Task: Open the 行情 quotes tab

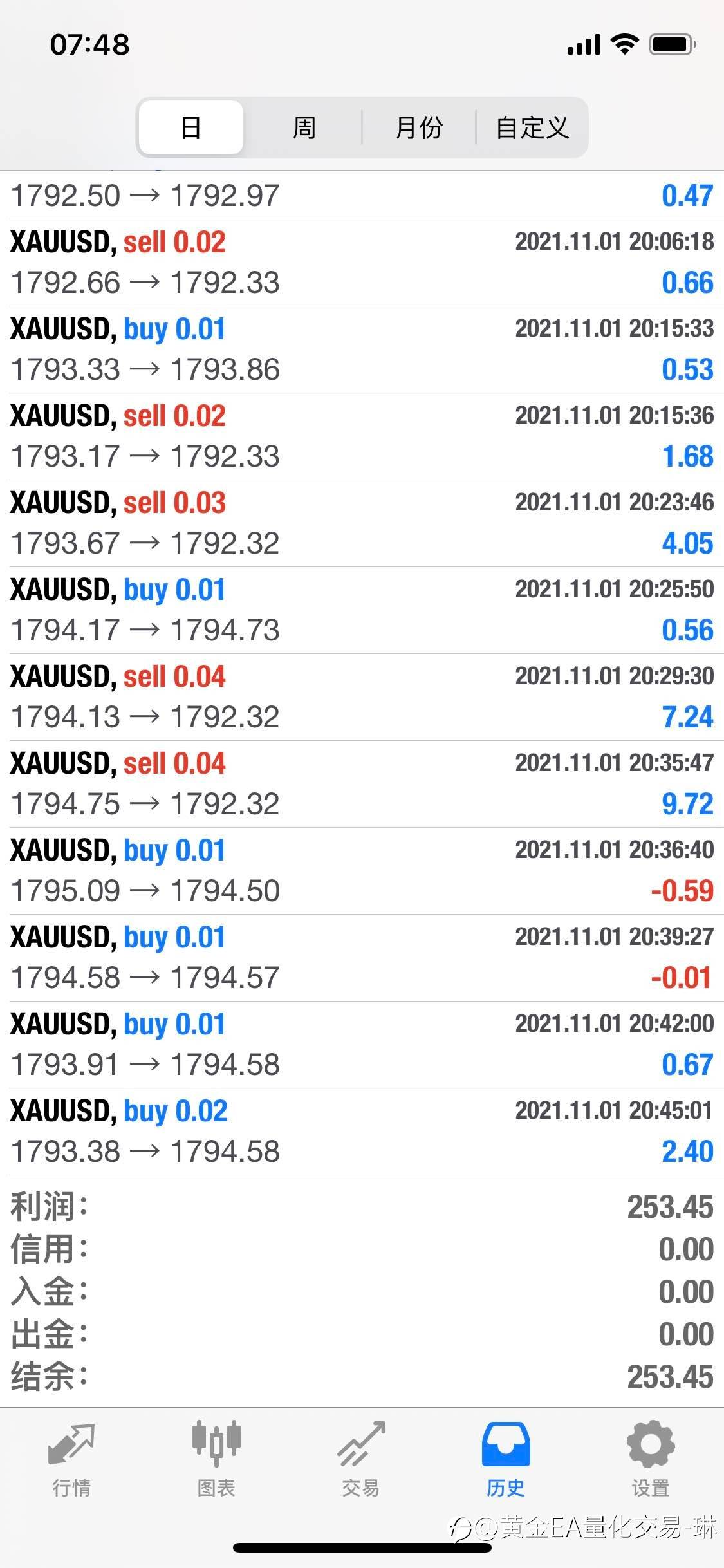Action: pos(71,1459)
